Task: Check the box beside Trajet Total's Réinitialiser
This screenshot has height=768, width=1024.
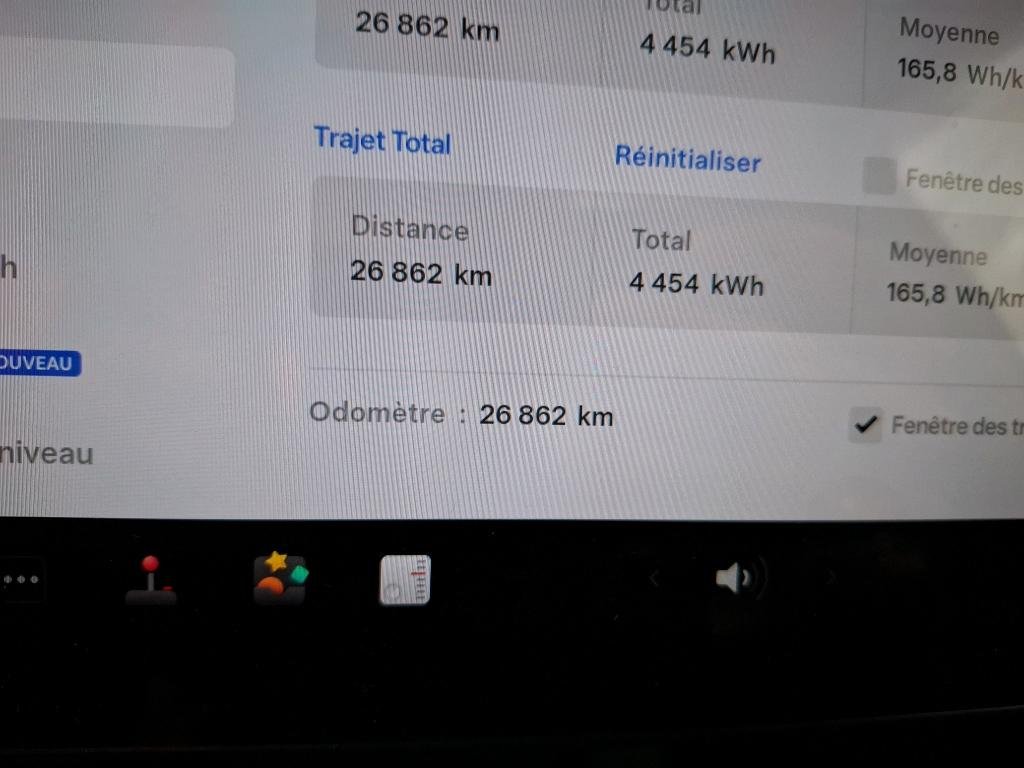Action: tap(880, 177)
